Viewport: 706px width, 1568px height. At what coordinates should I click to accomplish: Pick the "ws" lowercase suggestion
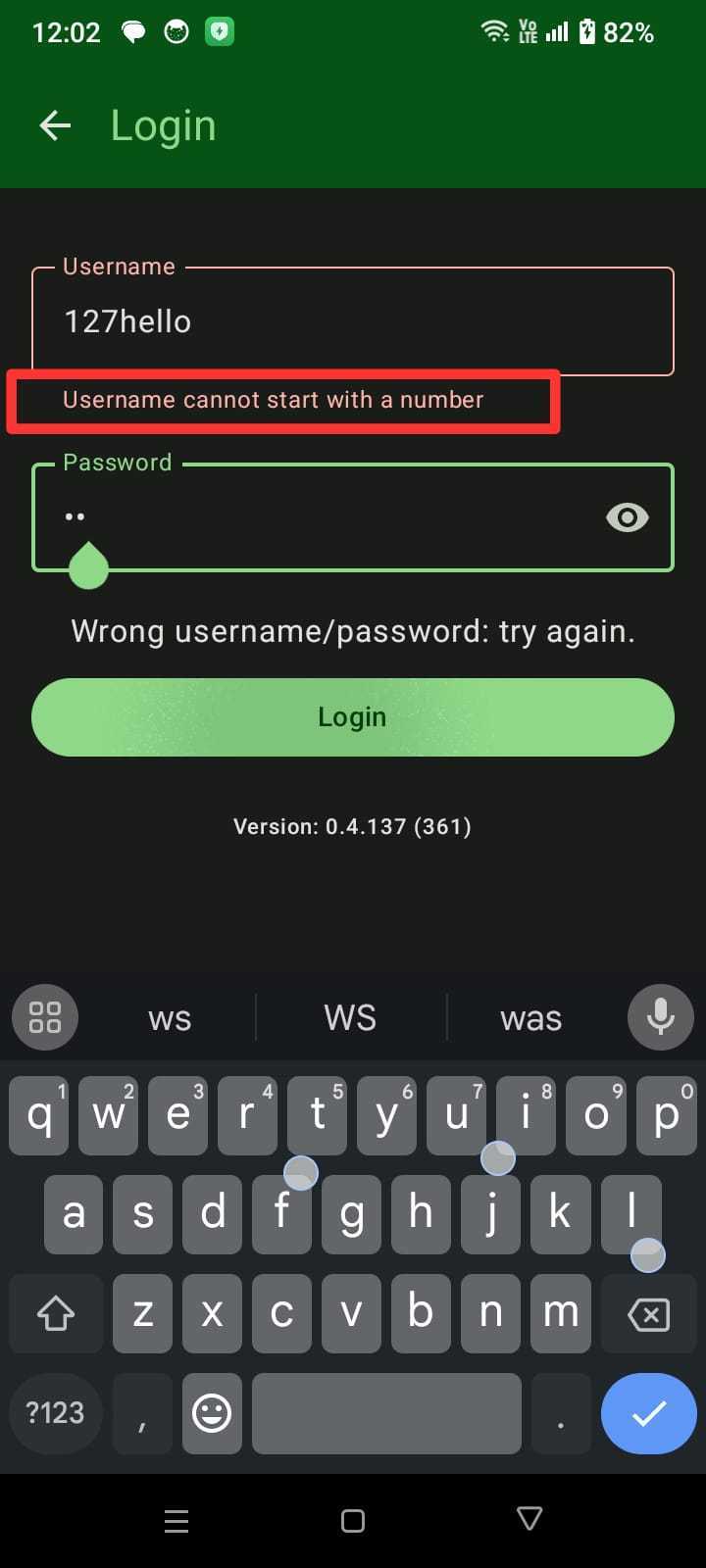pos(170,1018)
